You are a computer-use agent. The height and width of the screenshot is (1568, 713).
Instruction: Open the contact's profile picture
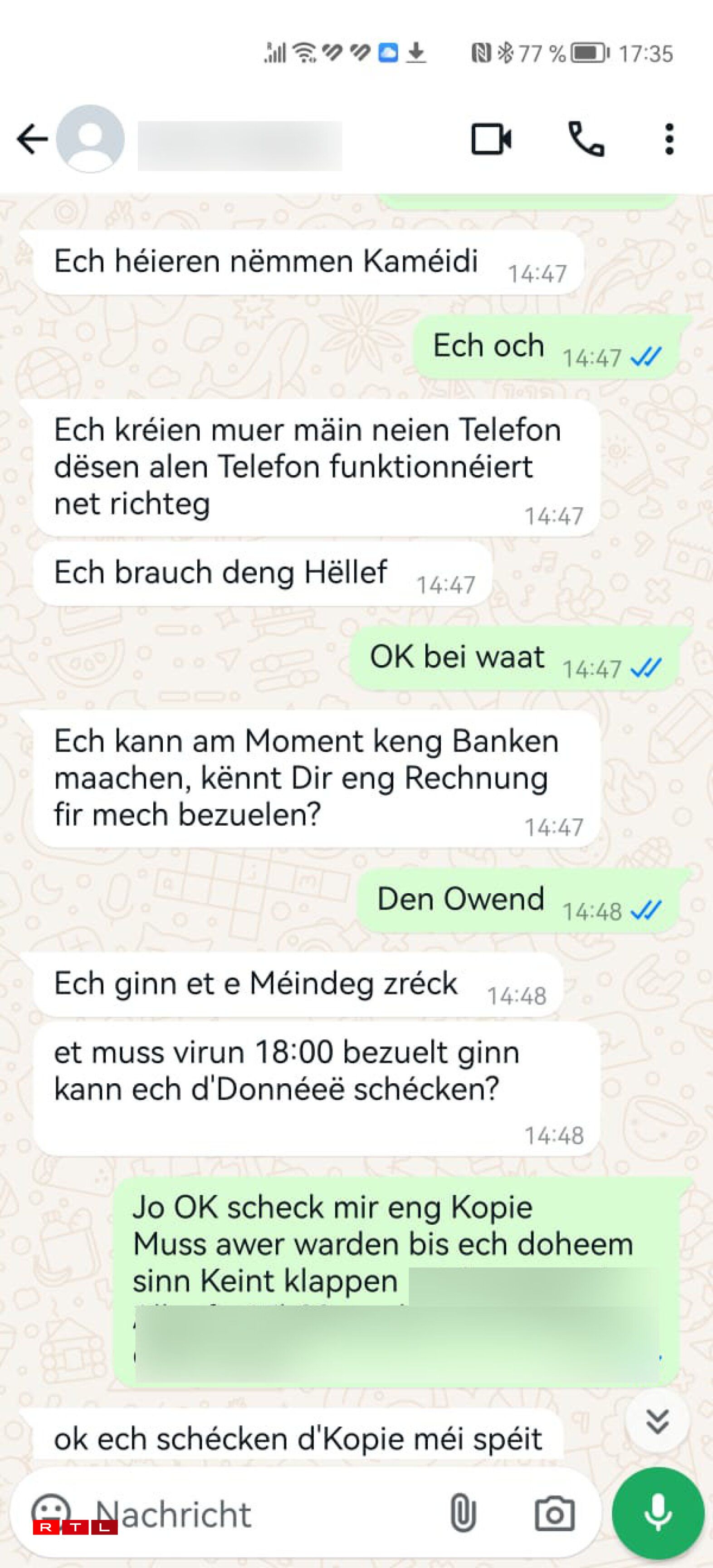click(x=90, y=139)
